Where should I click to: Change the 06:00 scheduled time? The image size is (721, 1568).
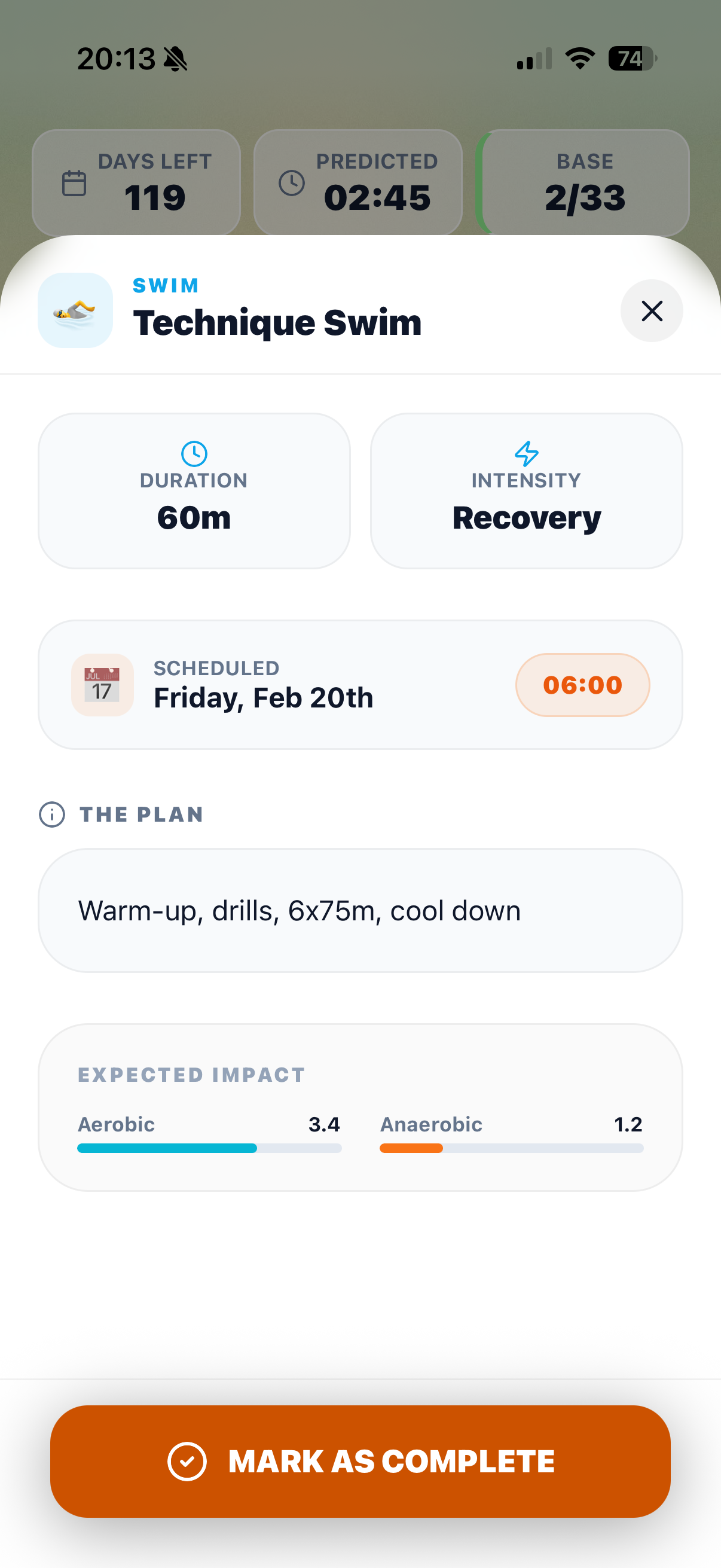pyautogui.click(x=582, y=685)
